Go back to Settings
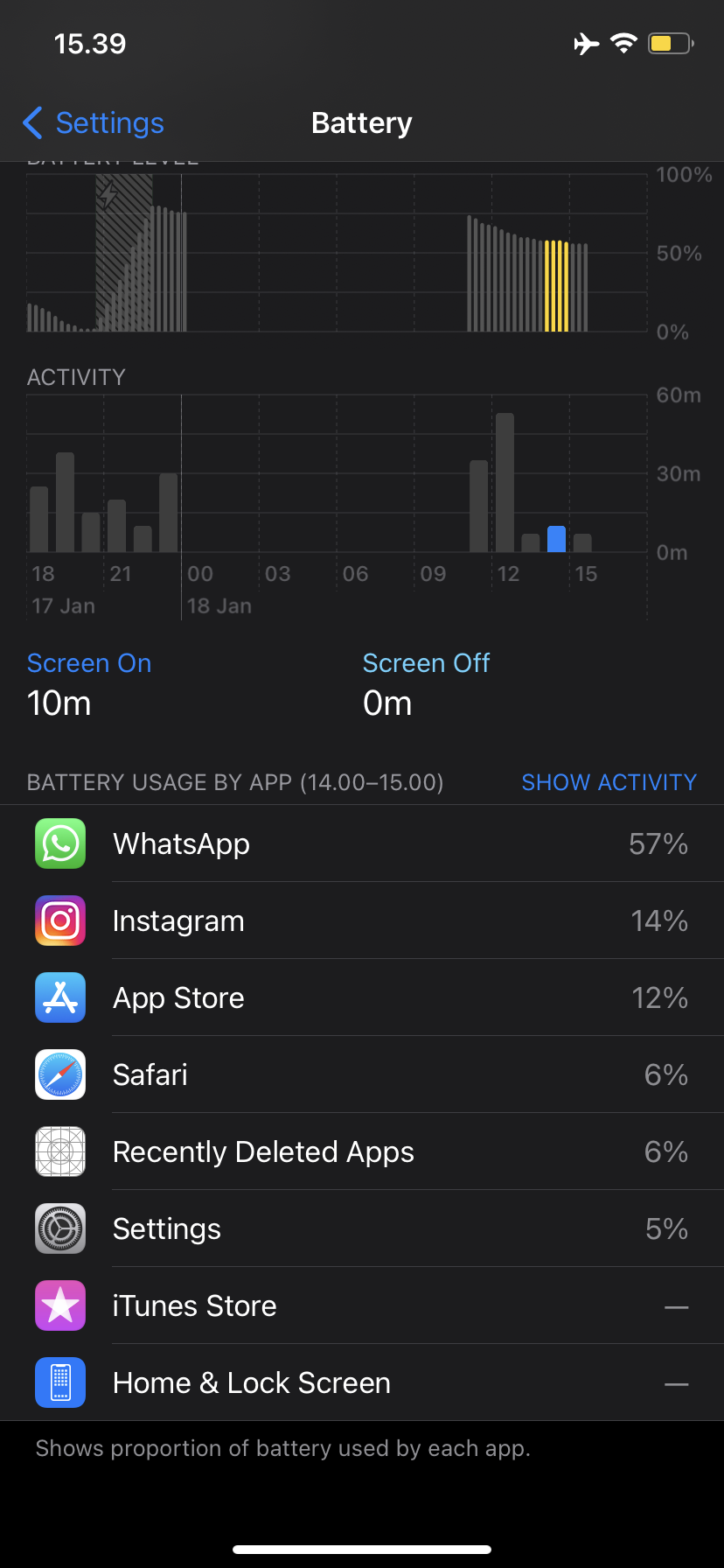This screenshot has width=724, height=1568. [x=94, y=123]
